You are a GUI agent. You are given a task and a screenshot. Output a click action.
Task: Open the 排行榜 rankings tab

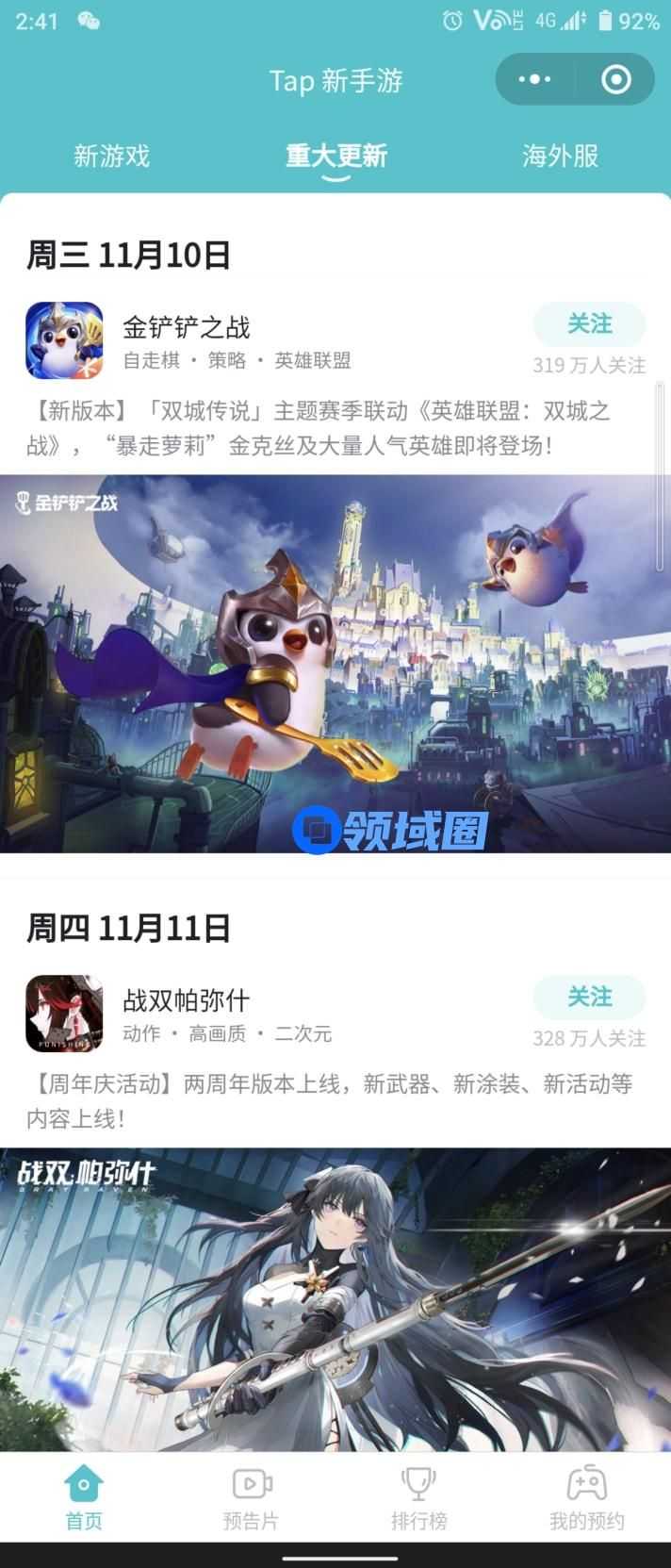coord(418,1497)
